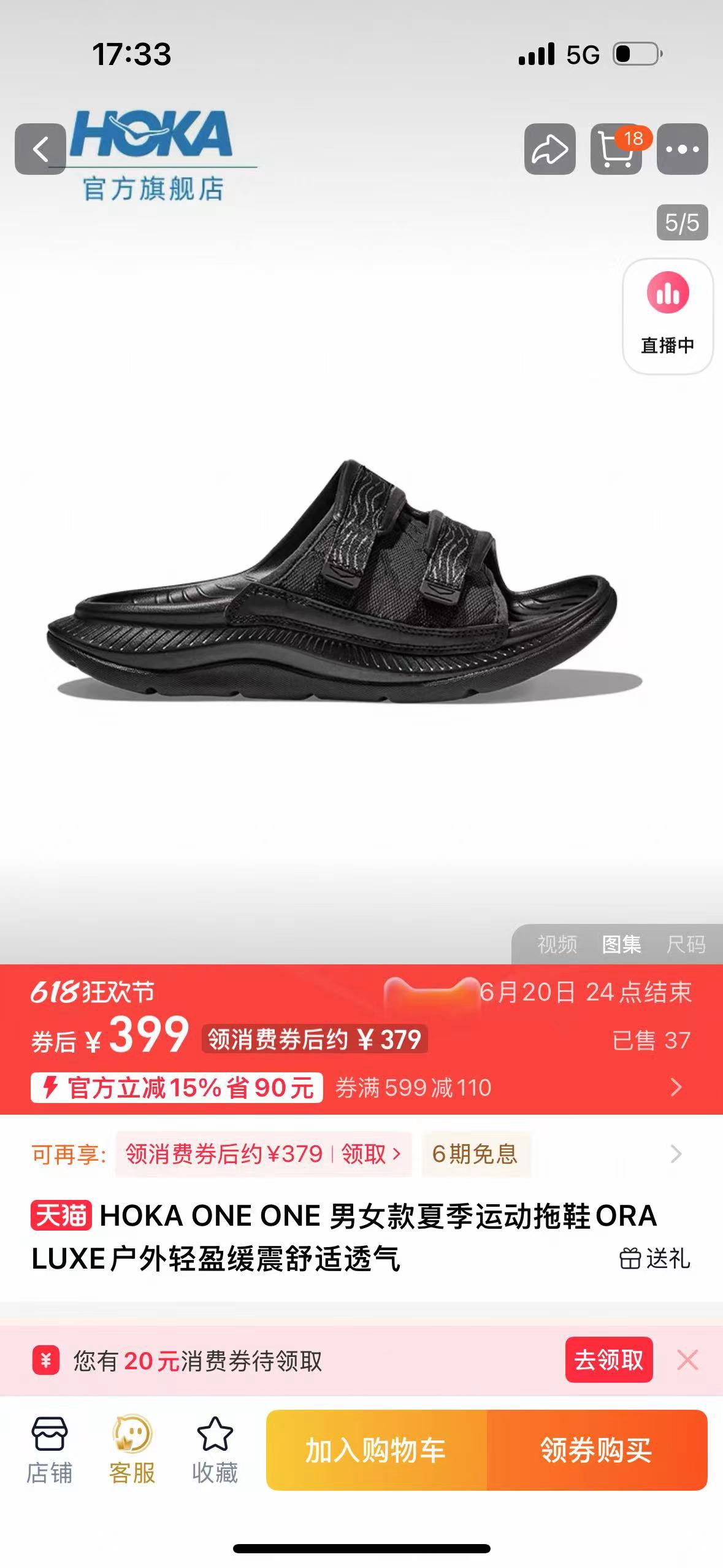Screen dimensions: 723x1568
Task: Open the 店铺 store page
Action: pyautogui.click(x=49, y=1450)
